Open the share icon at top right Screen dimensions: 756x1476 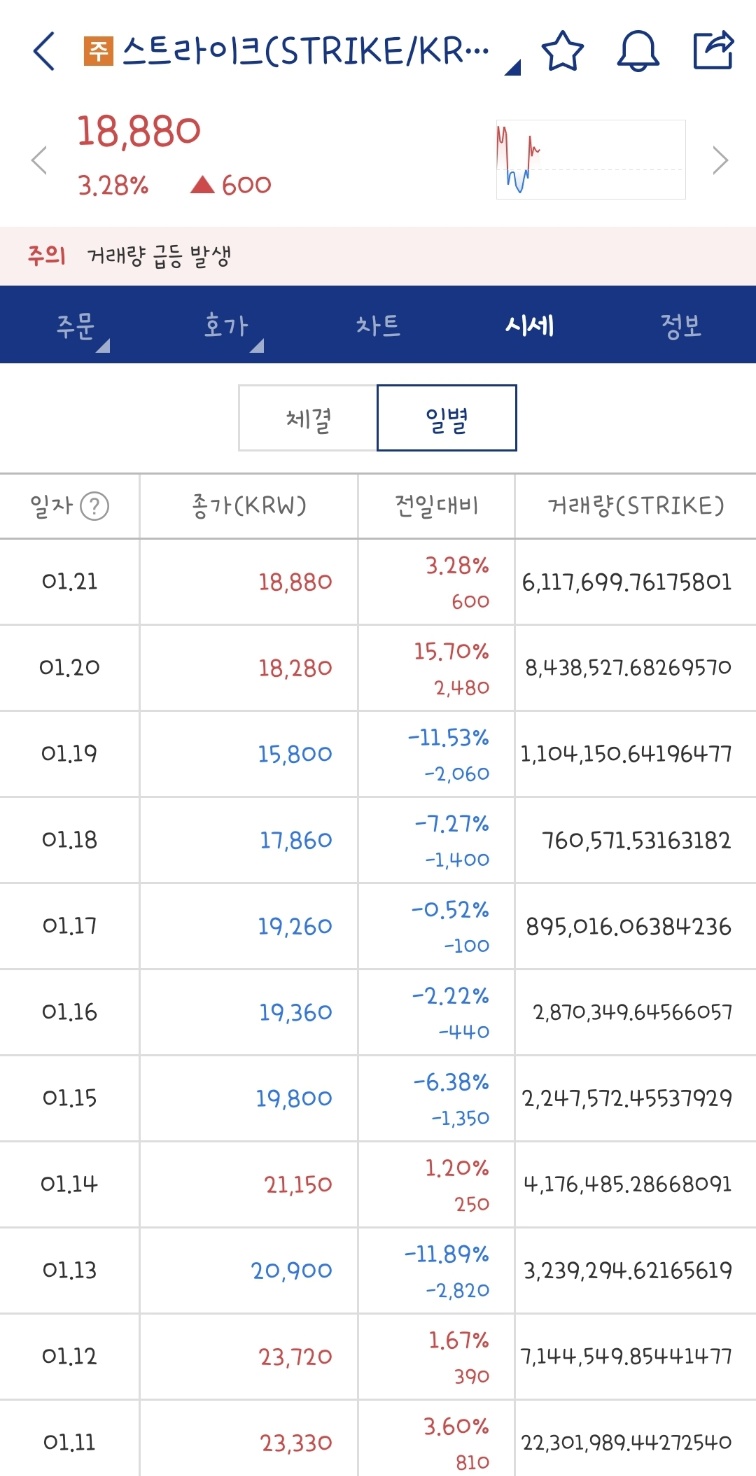click(x=714, y=50)
